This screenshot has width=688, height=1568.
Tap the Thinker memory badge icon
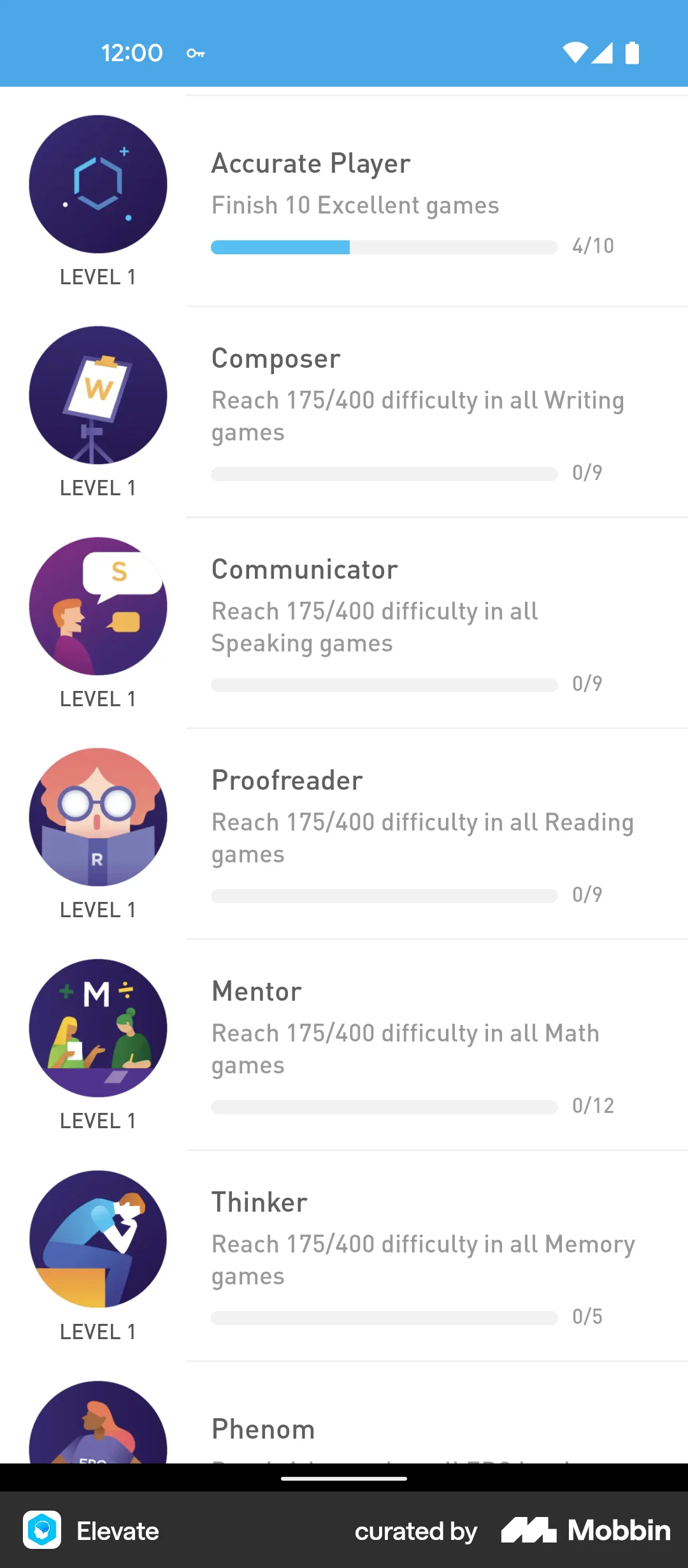pyautogui.click(x=97, y=1238)
